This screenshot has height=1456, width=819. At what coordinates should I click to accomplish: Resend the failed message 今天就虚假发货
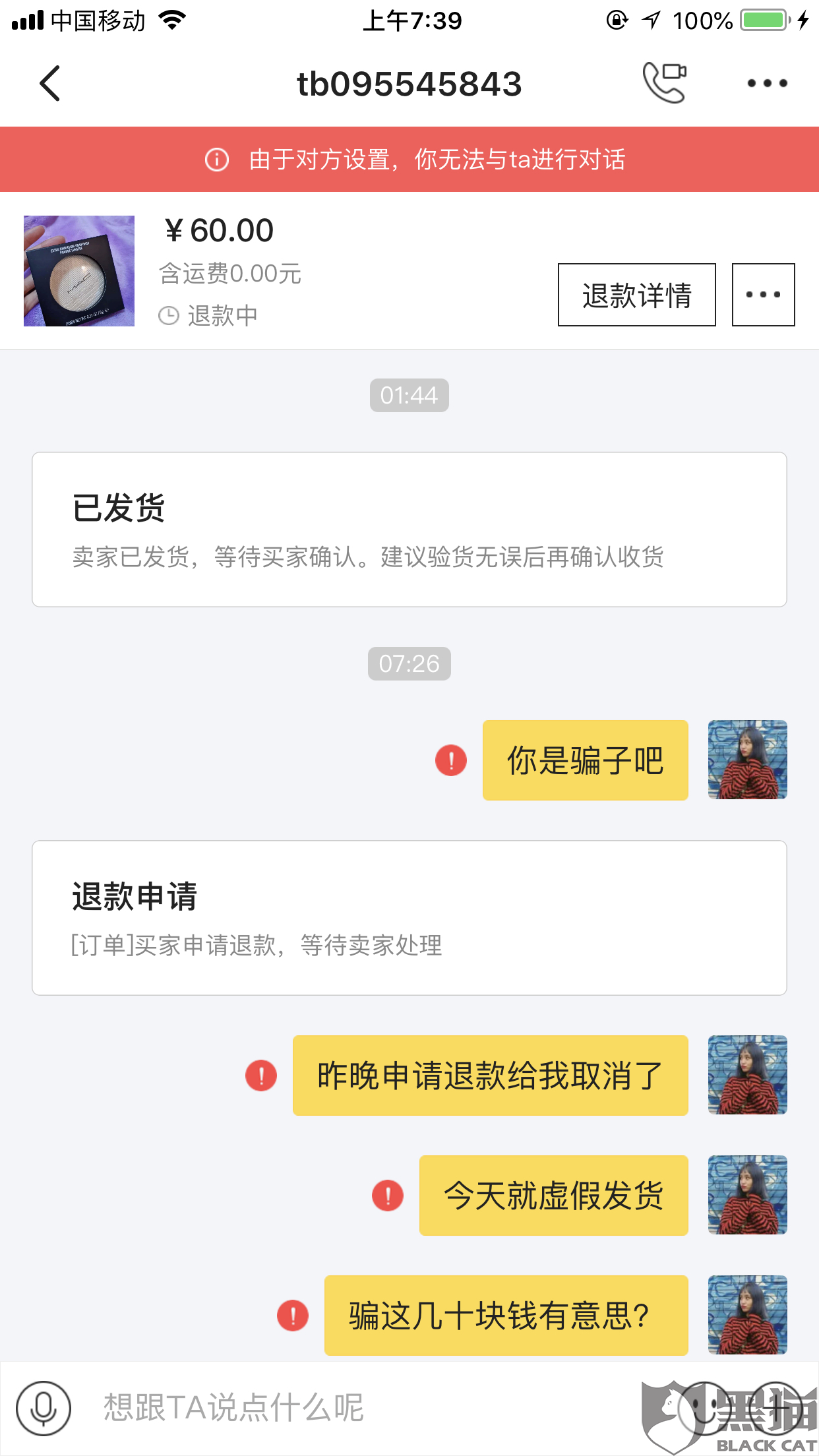pyautogui.click(x=388, y=1196)
